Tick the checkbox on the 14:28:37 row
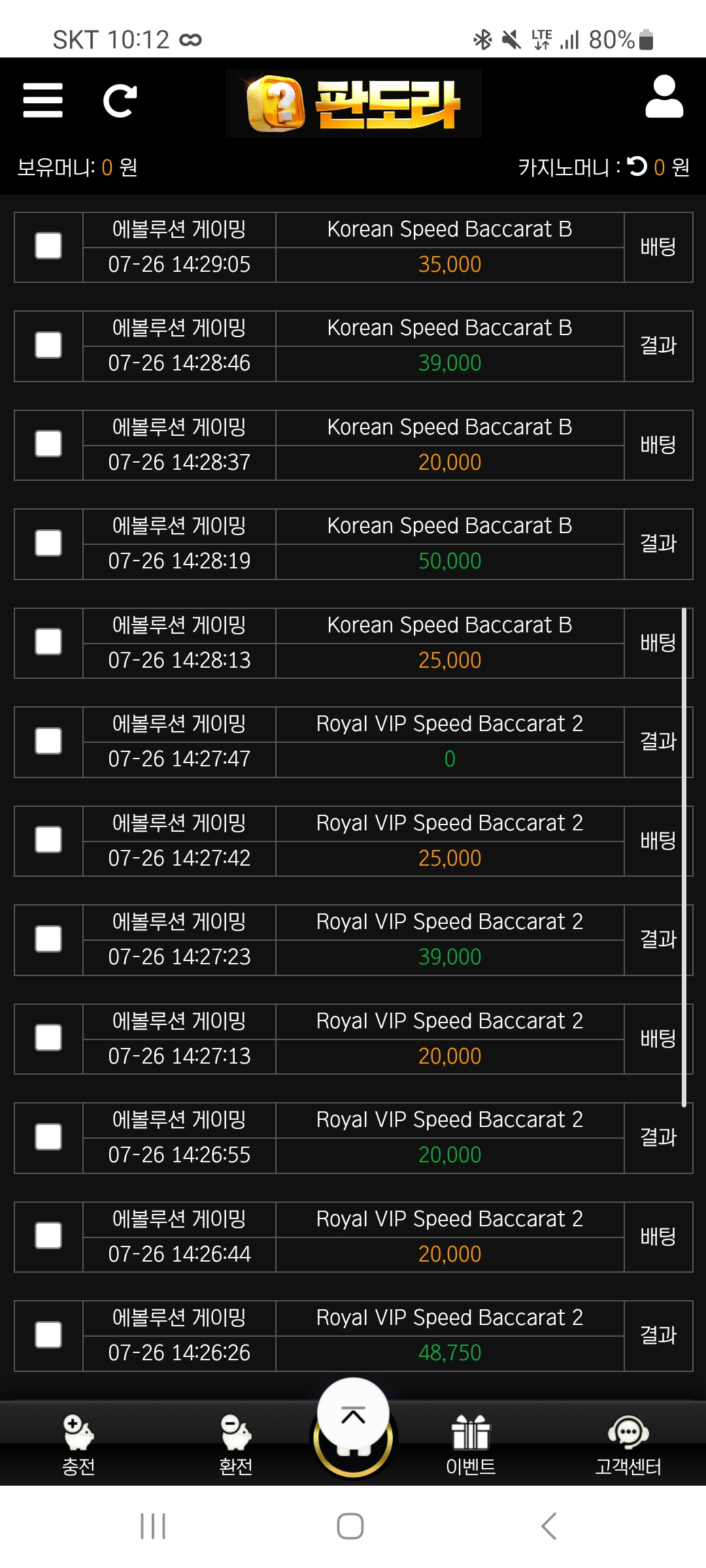Viewport: 706px width, 1568px height. [48, 444]
